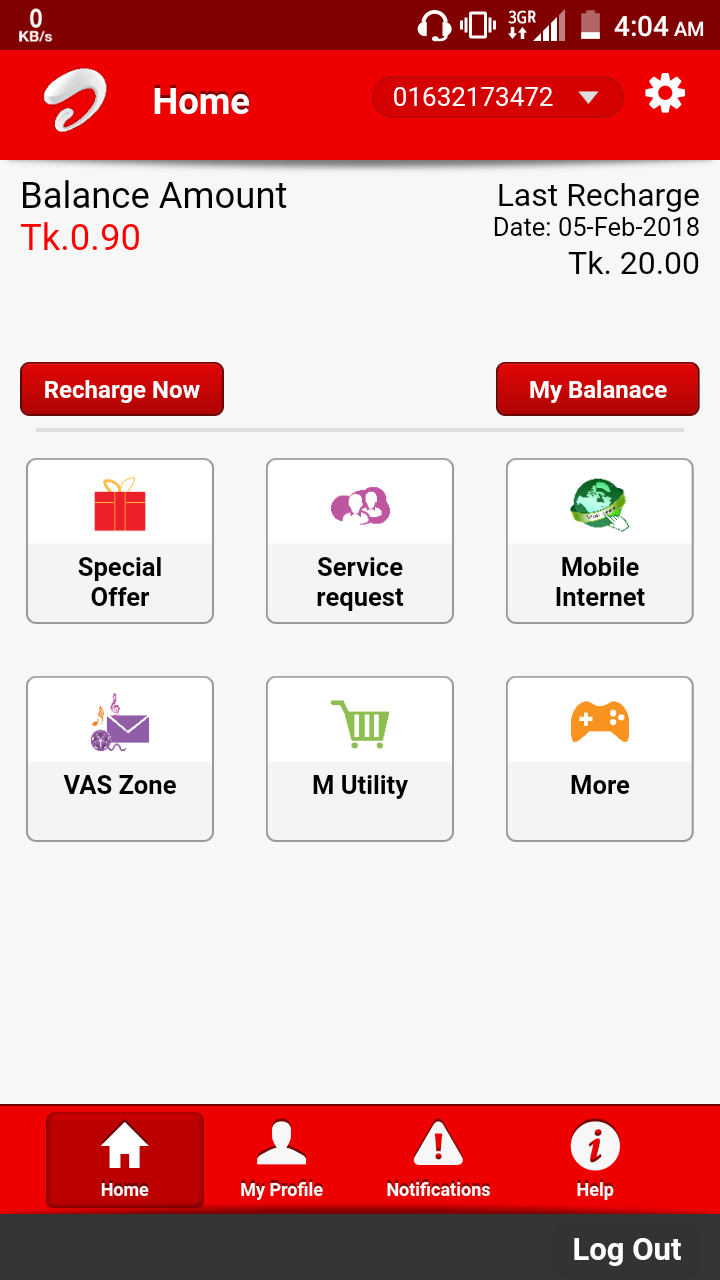Check My Balanace button
The height and width of the screenshot is (1280, 720).
tap(597, 389)
